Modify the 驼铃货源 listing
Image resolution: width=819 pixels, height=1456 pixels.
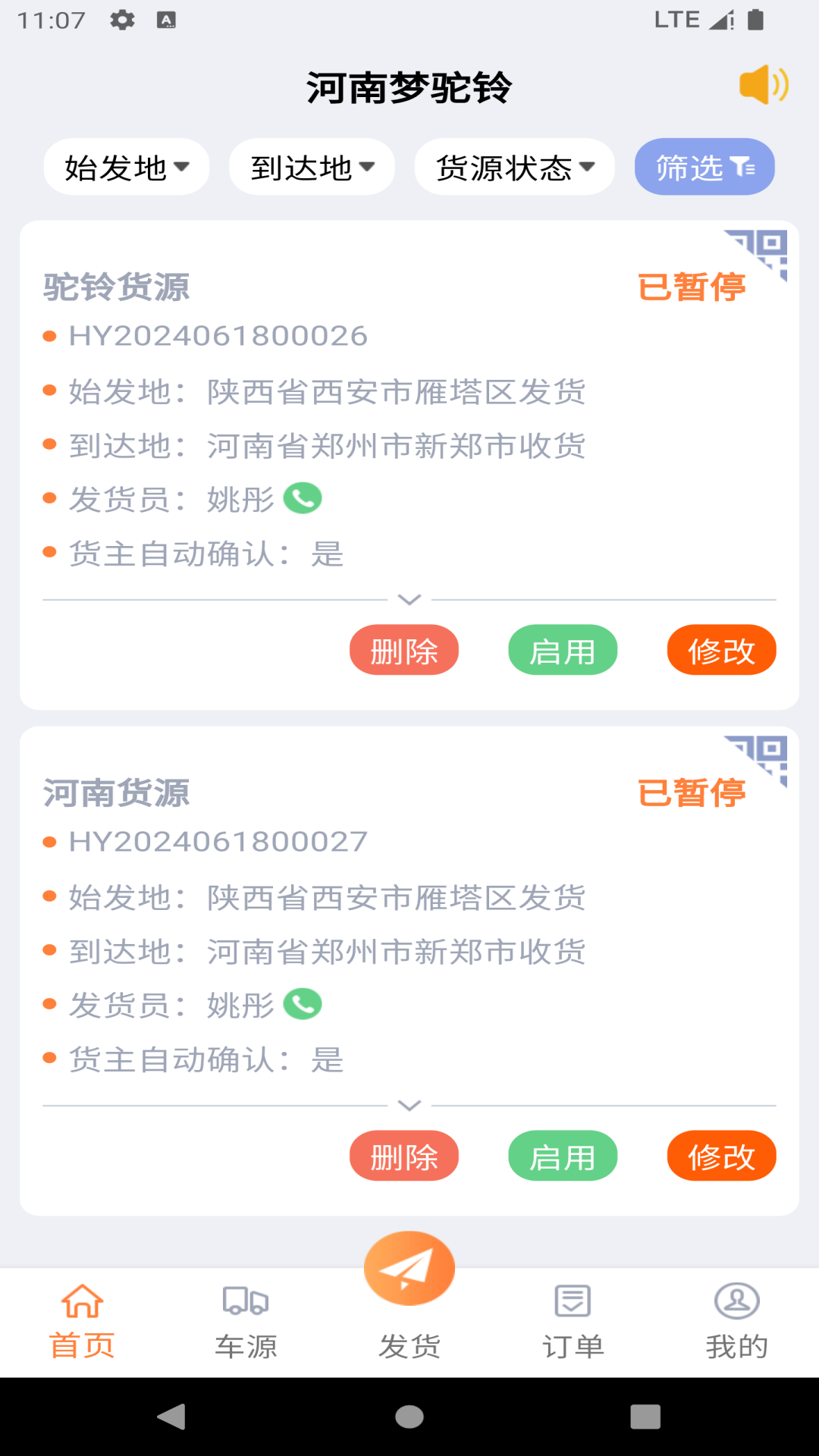tap(722, 650)
